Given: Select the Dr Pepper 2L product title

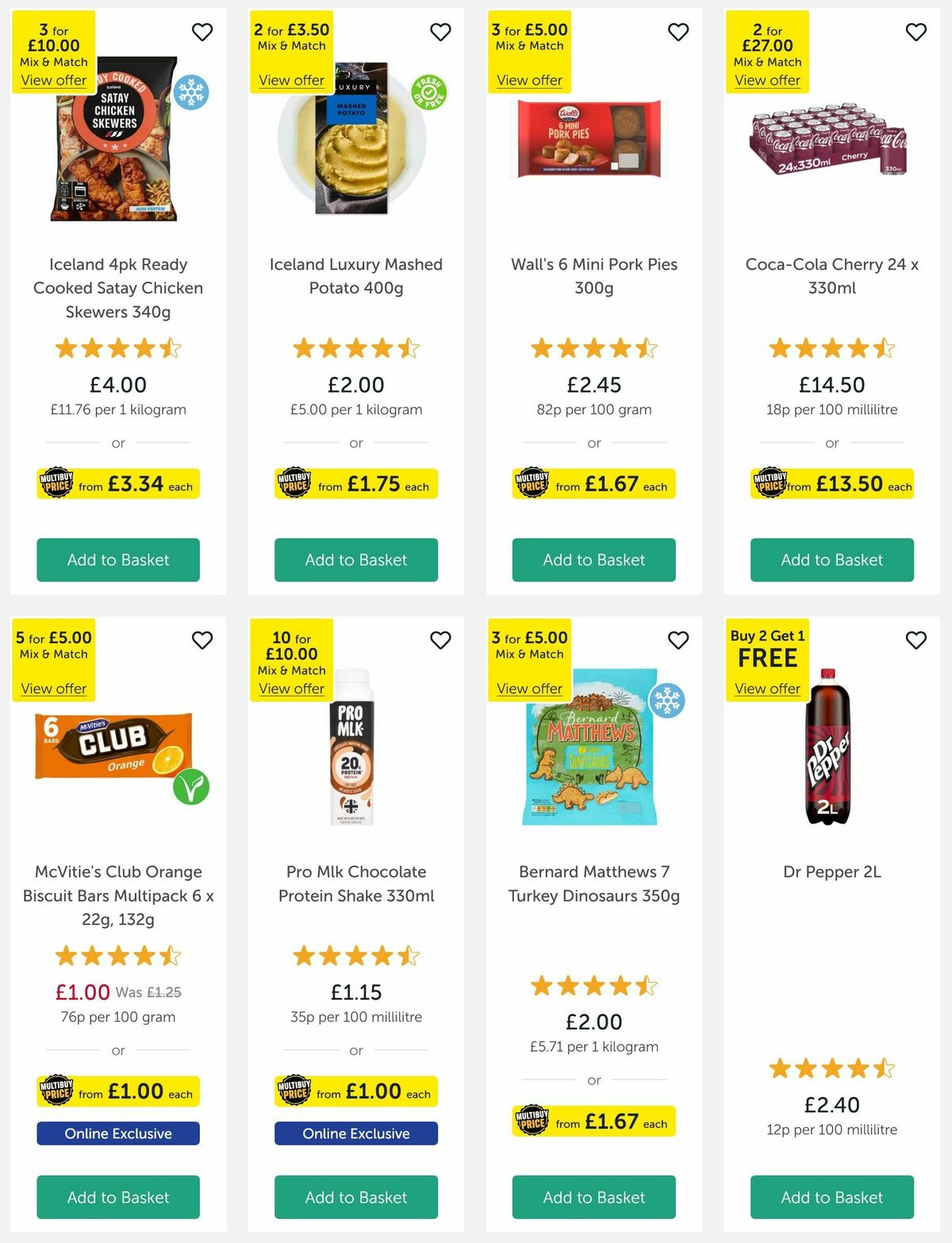Looking at the screenshot, I should (x=831, y=871).
